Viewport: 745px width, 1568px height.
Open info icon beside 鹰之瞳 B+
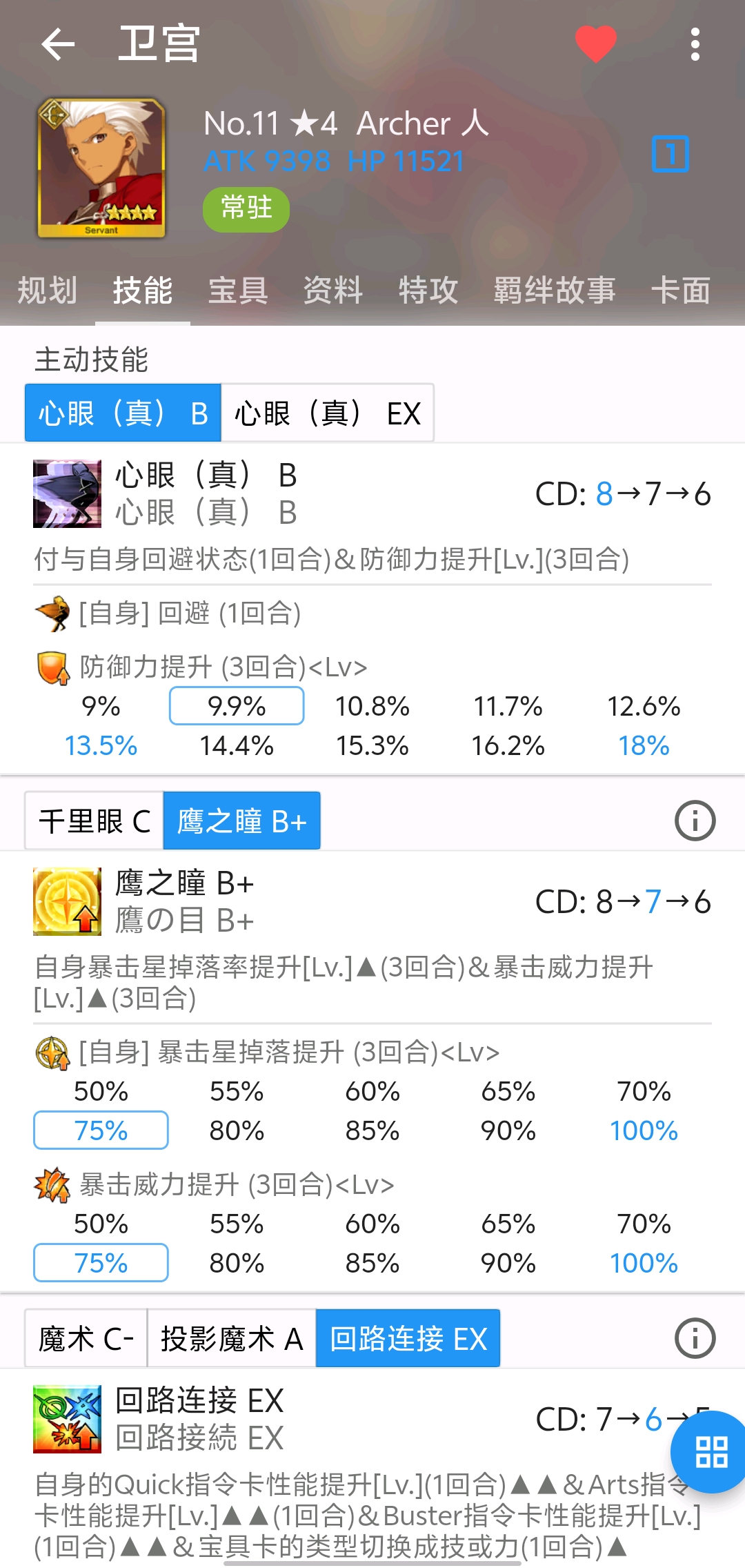(x=695, y=821)
